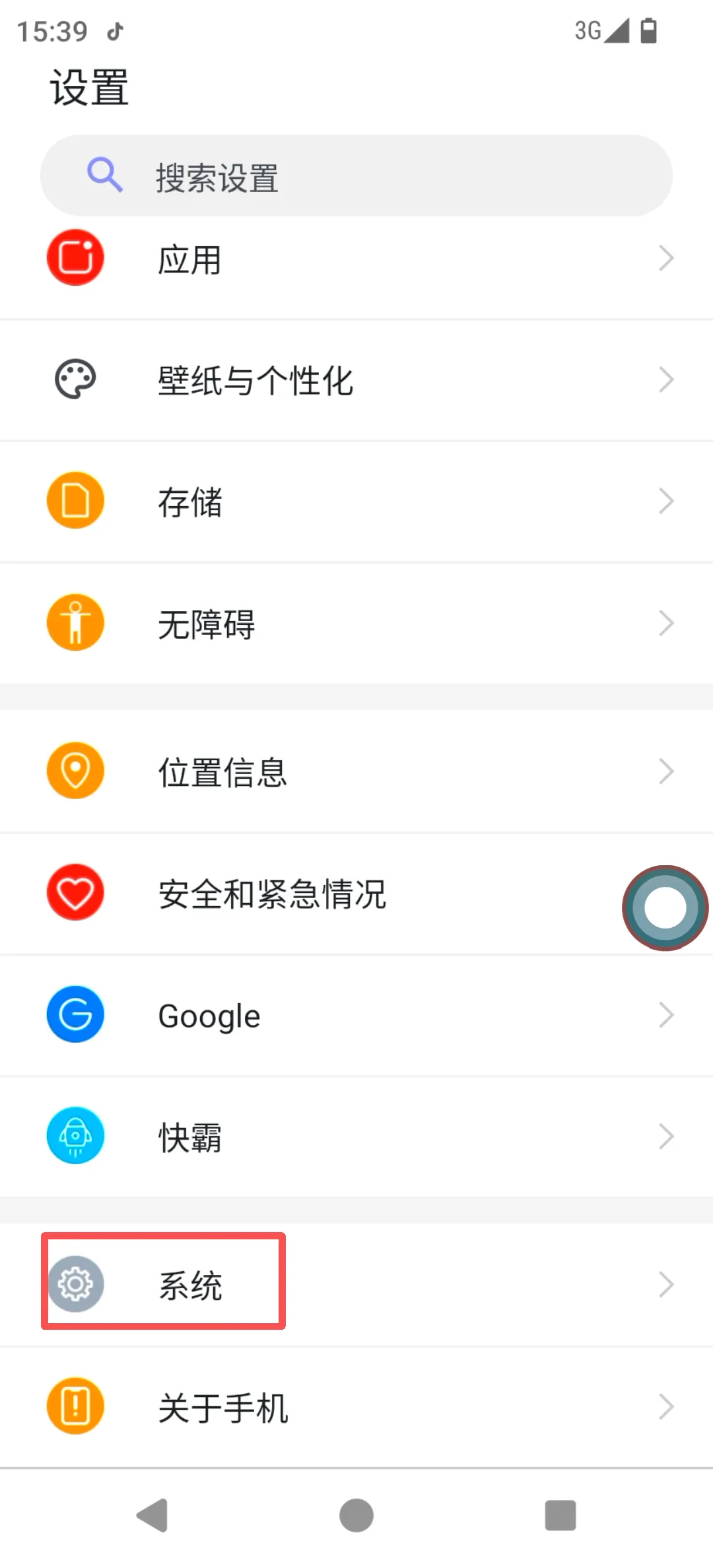Open 壁纸与个性化 settings
Image resolution: width=713 pixels, height=1568 pixels.
[x=356, y=380]
